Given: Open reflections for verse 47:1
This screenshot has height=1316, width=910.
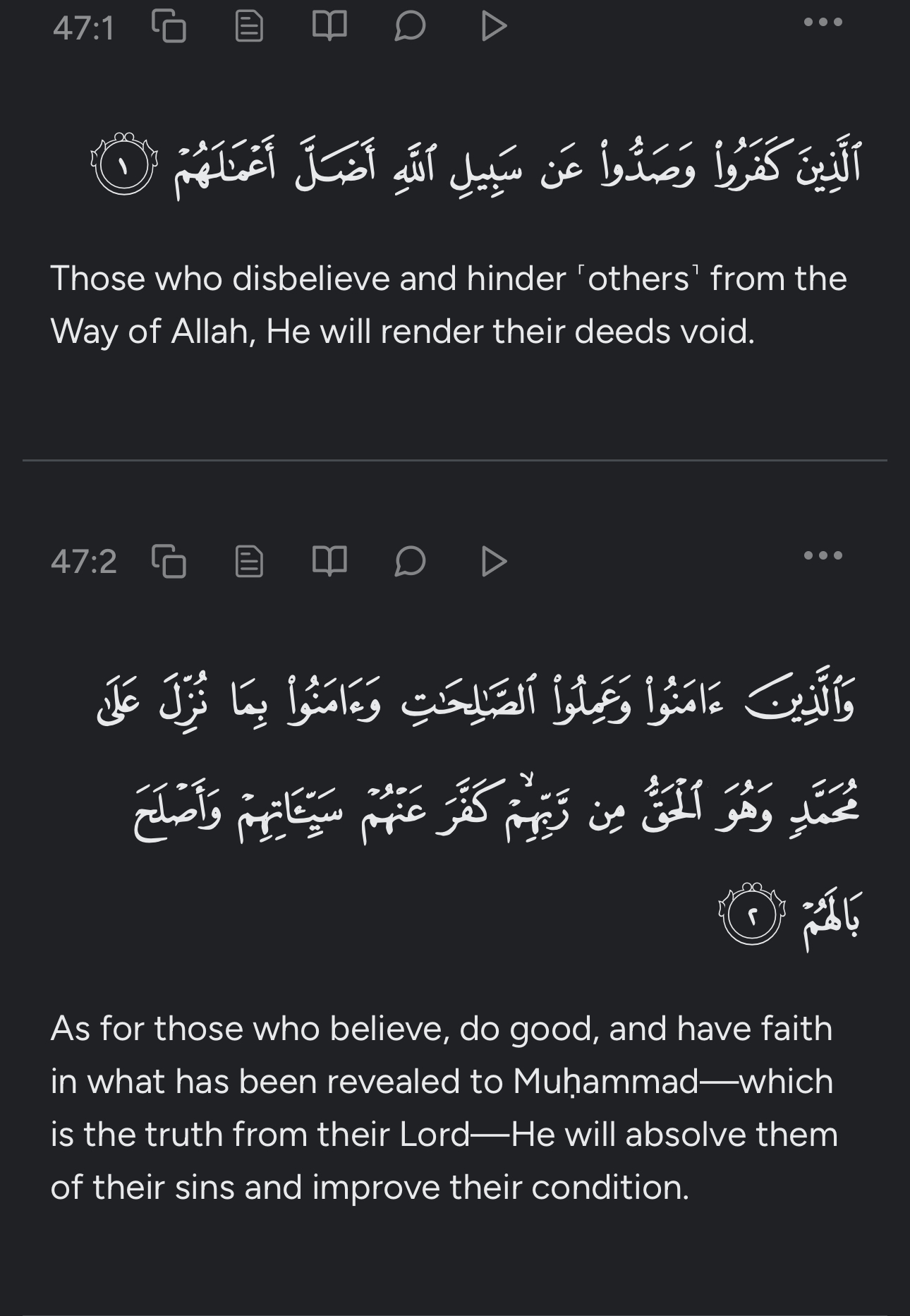Looking at the screenshot, I should pos(410,27).
